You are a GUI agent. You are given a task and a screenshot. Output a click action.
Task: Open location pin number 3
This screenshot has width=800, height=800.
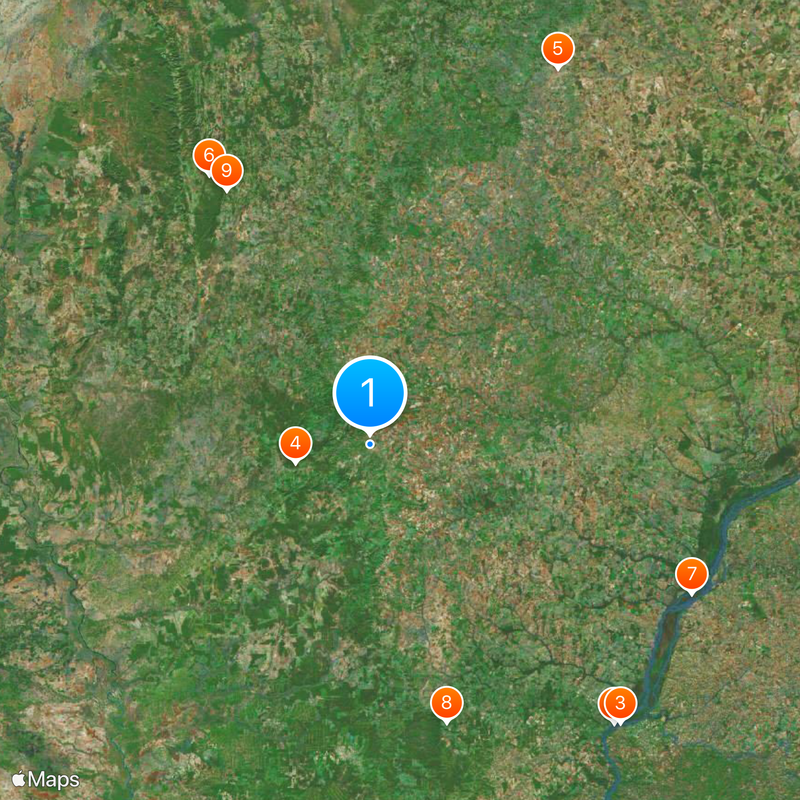[x=621, y=703]
